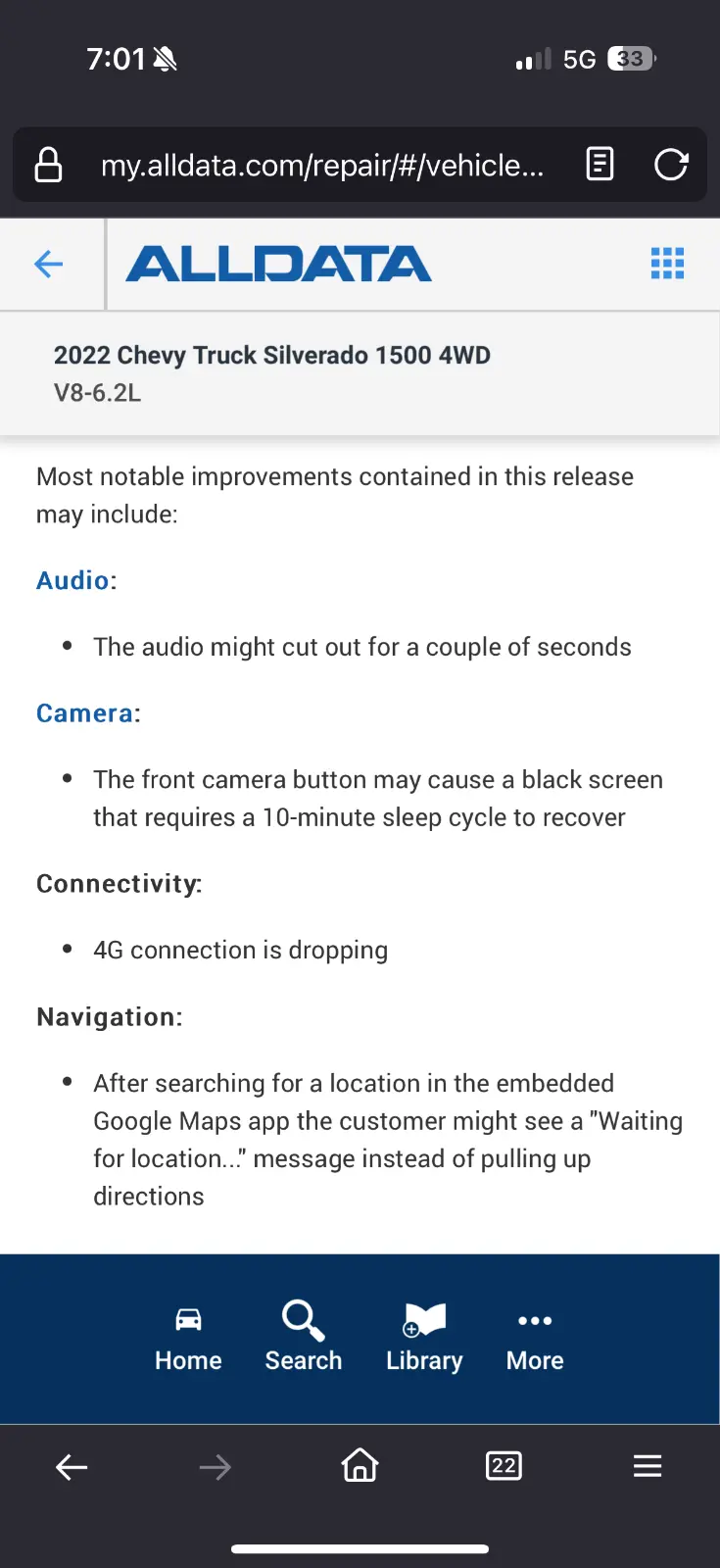
Task: View the 22 open browser tabs
Action: (504, 1465)
